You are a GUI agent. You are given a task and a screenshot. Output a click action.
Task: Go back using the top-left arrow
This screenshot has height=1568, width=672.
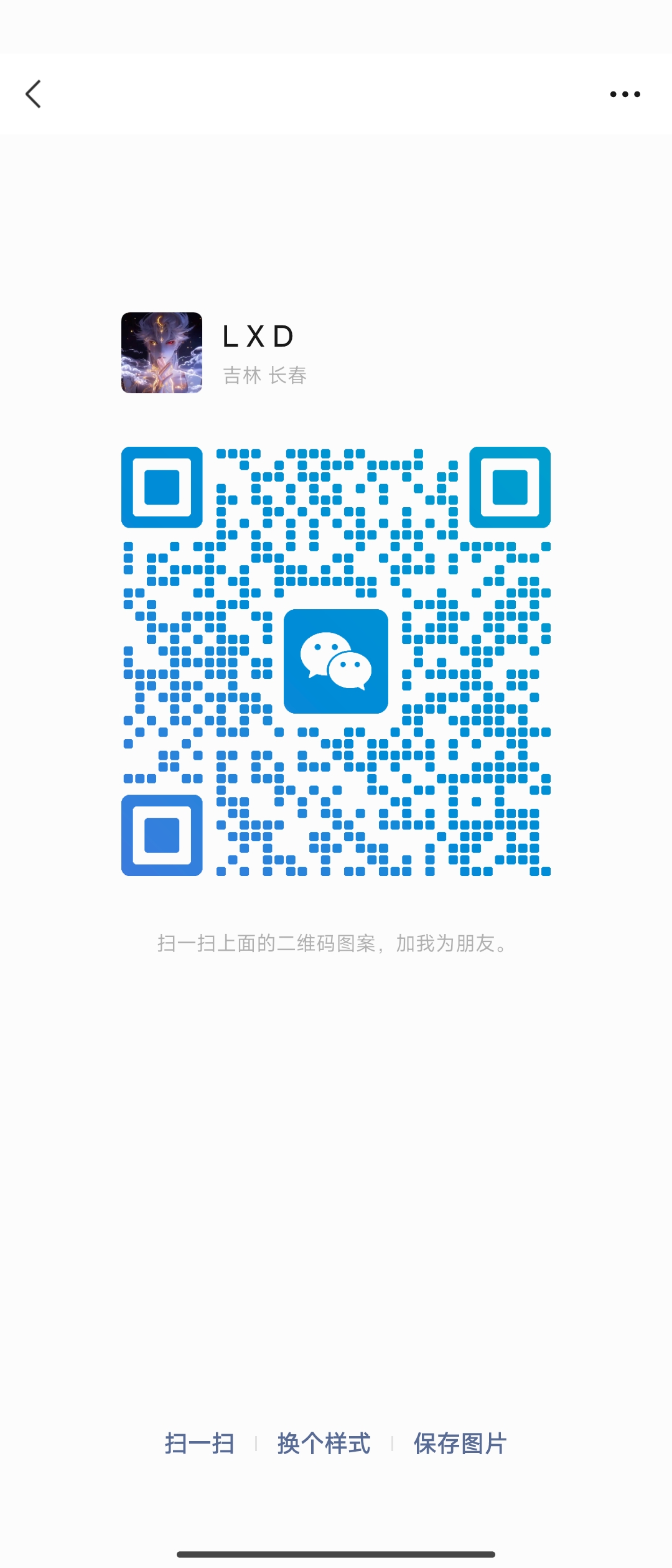[34, 95]
